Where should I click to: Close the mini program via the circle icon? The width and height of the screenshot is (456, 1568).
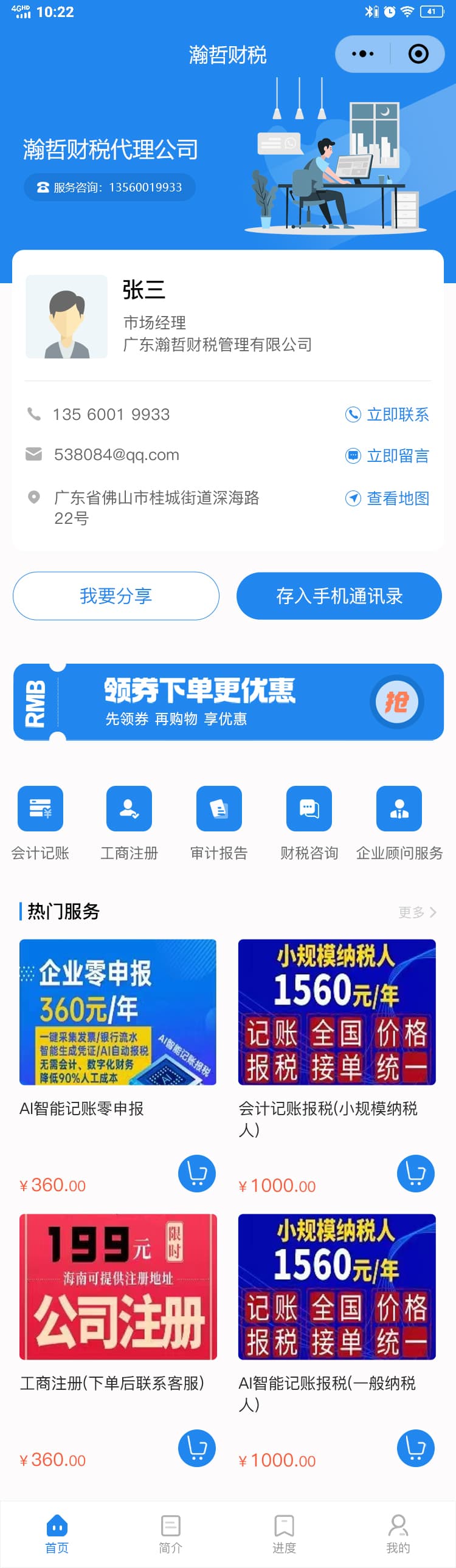(x=418, y=54)
